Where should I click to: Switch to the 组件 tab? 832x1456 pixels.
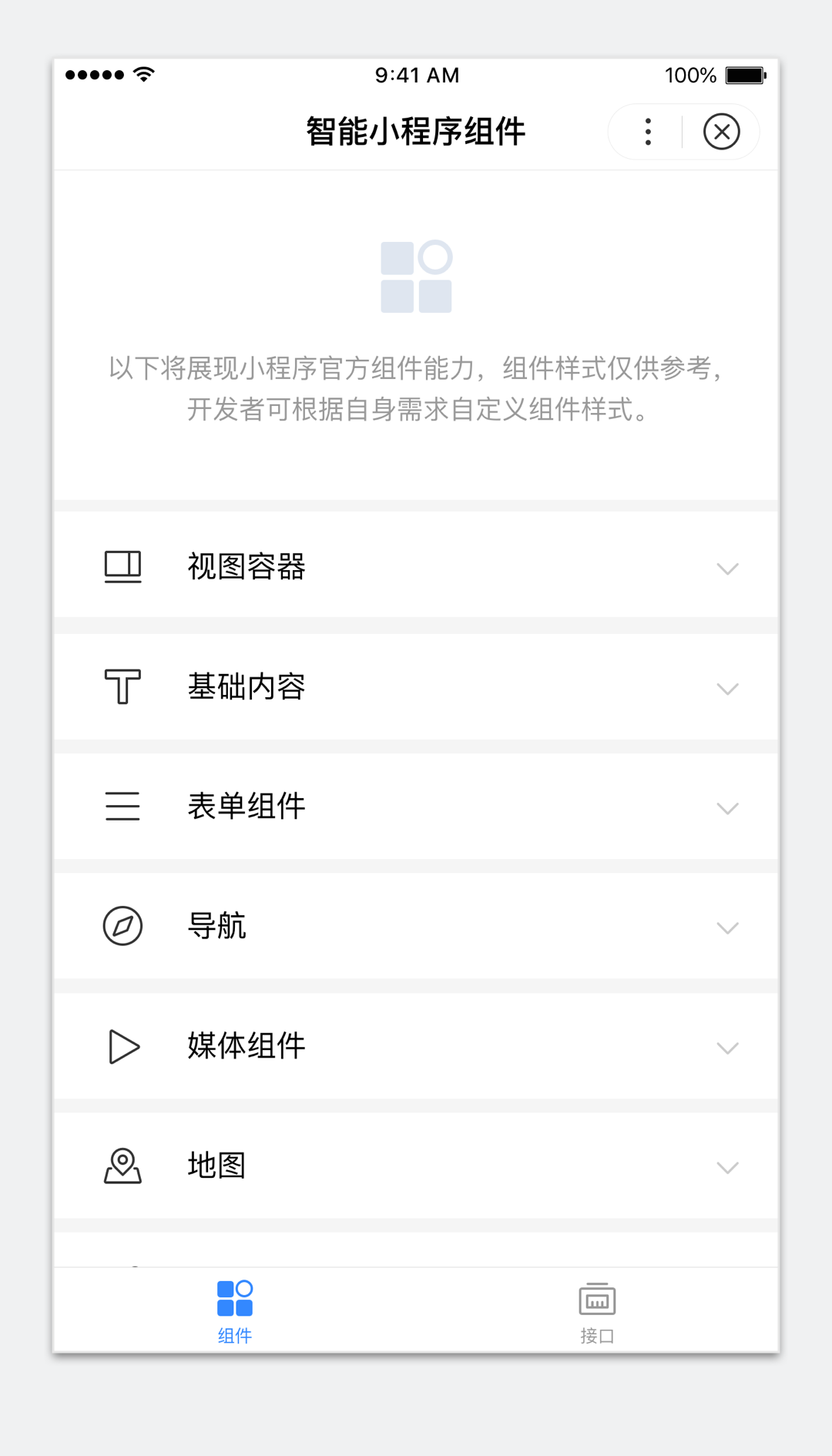235,1311
